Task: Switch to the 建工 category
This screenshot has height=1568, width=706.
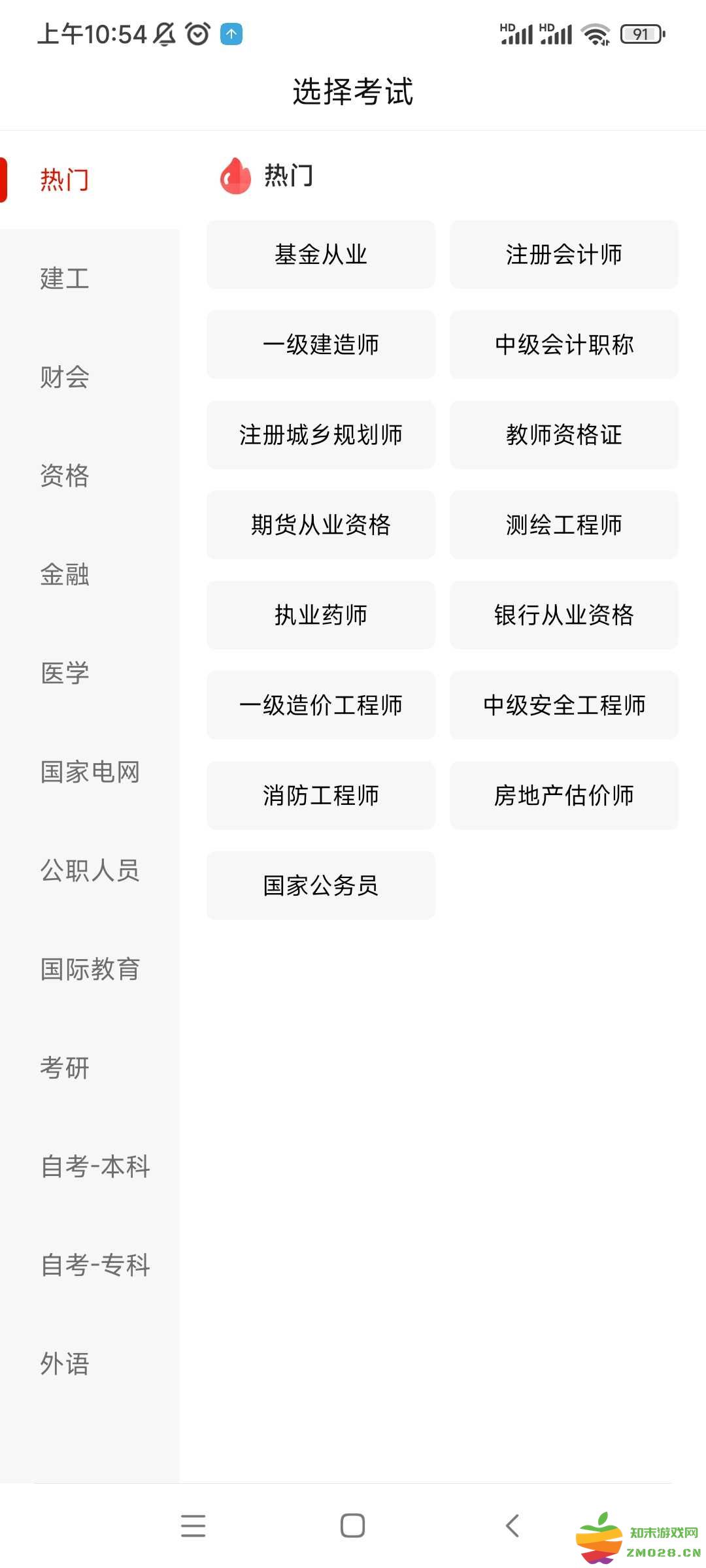Action: pos(65,278)
